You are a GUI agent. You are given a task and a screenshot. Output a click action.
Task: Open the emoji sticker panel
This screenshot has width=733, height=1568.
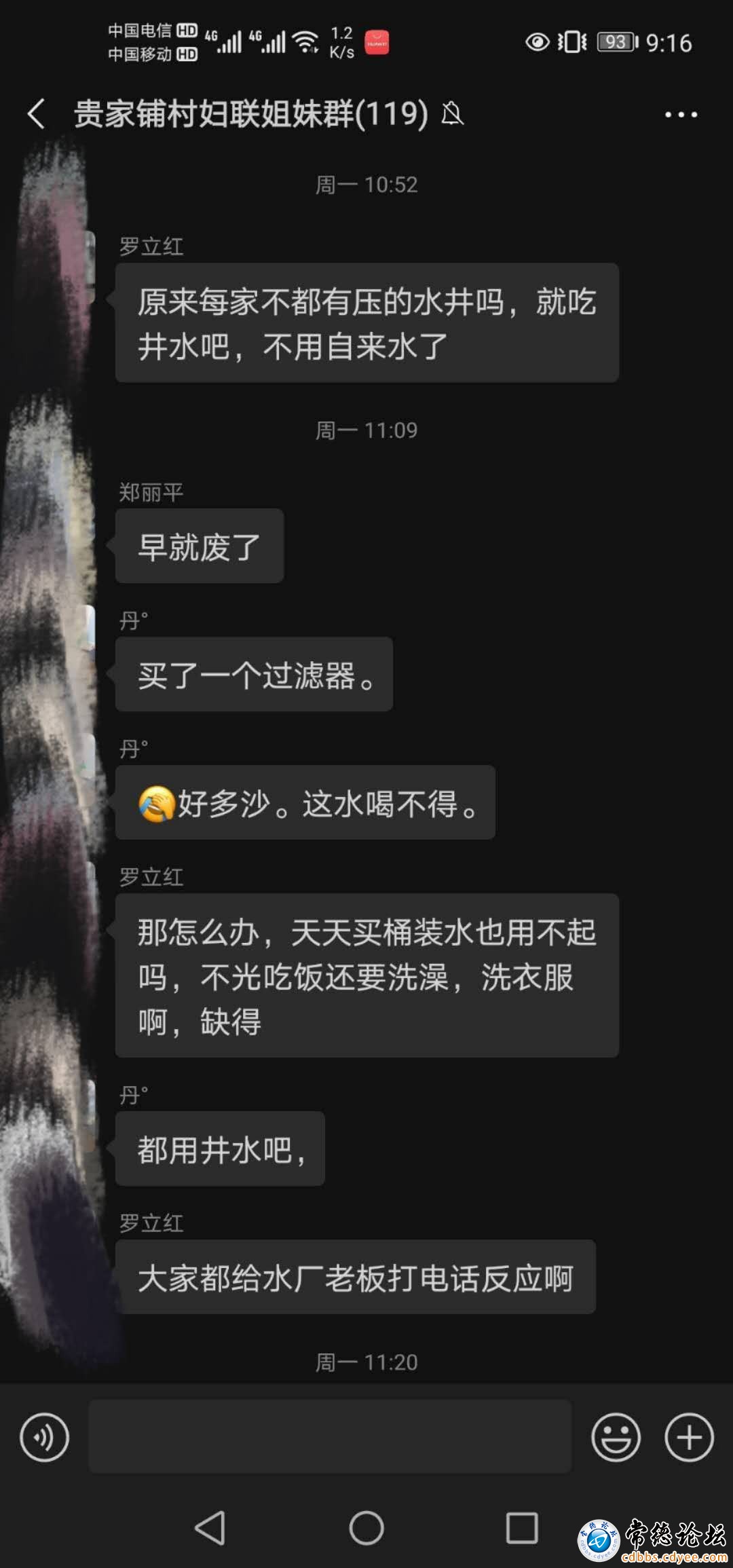pos(616,1437)
